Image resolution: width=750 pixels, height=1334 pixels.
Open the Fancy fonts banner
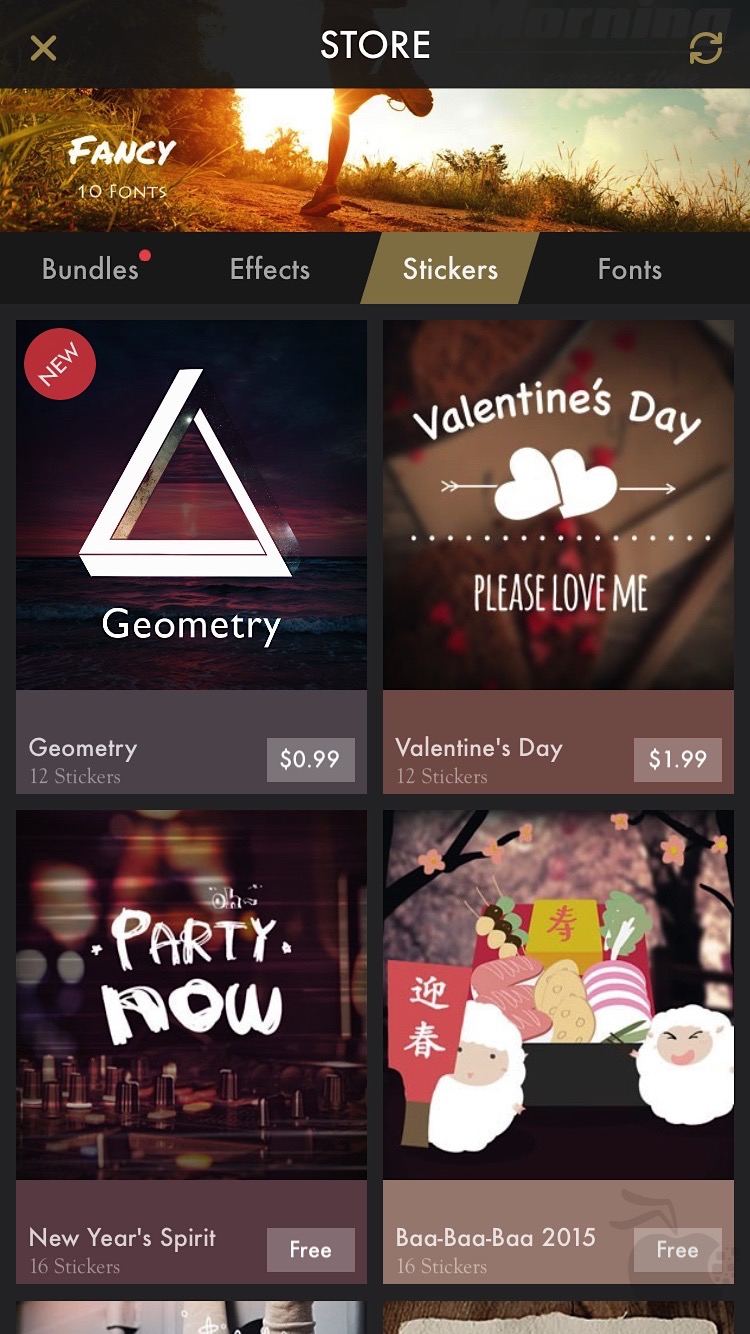point(375,160)
